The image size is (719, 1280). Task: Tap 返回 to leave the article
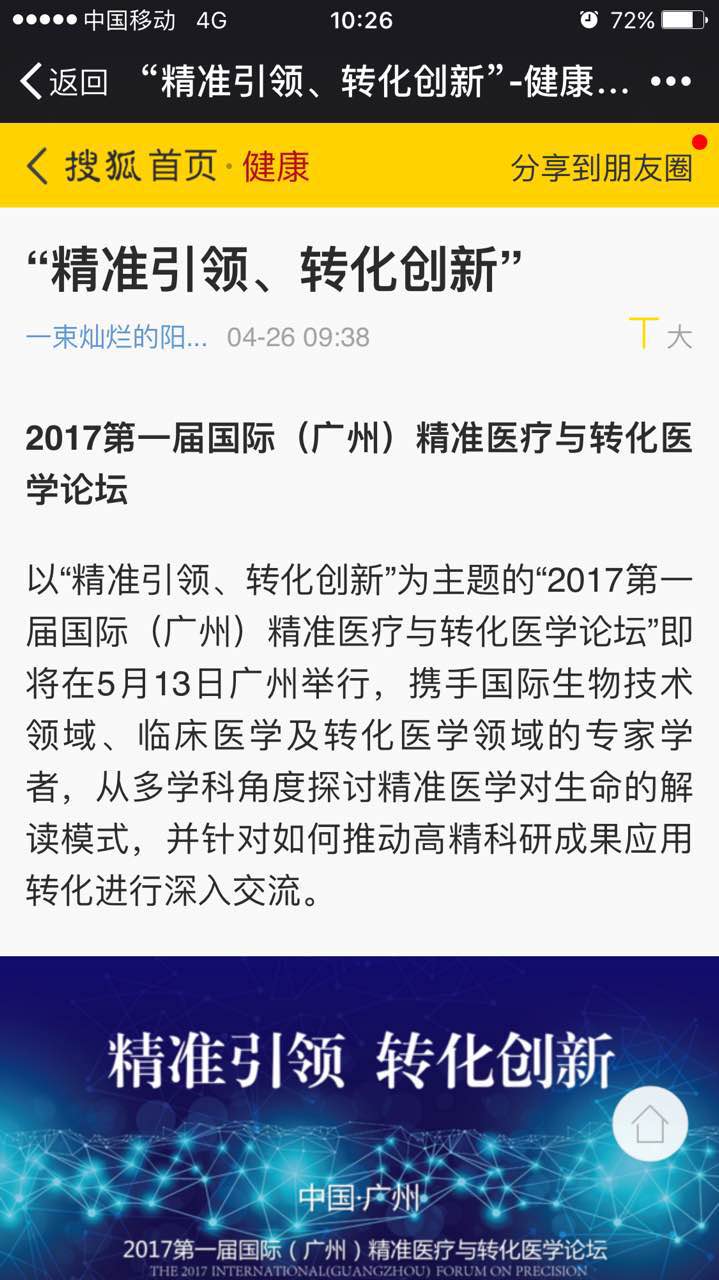coord(64,82)
